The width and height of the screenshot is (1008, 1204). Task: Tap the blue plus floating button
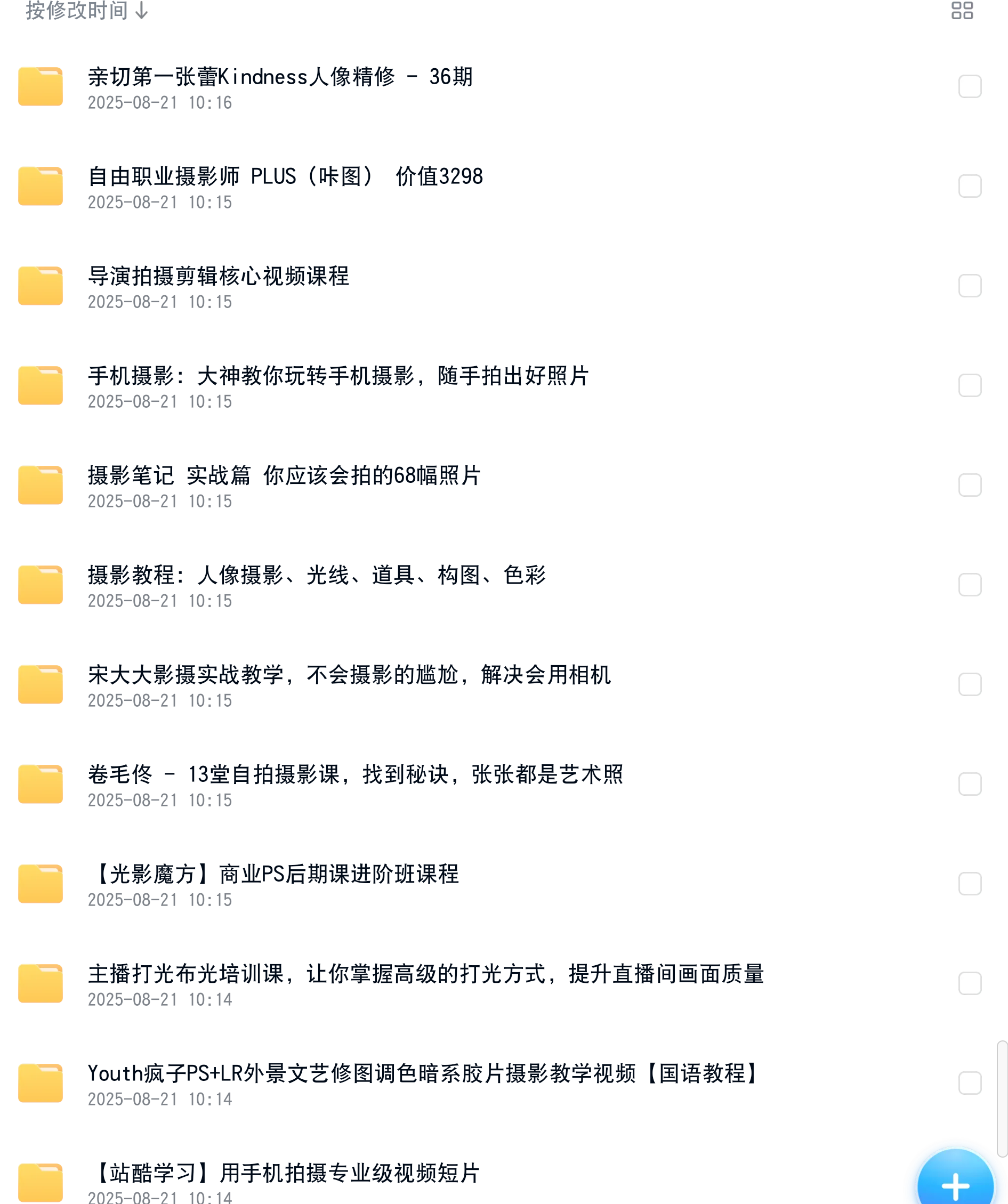pyautogui.click(x=955, y=1184)
